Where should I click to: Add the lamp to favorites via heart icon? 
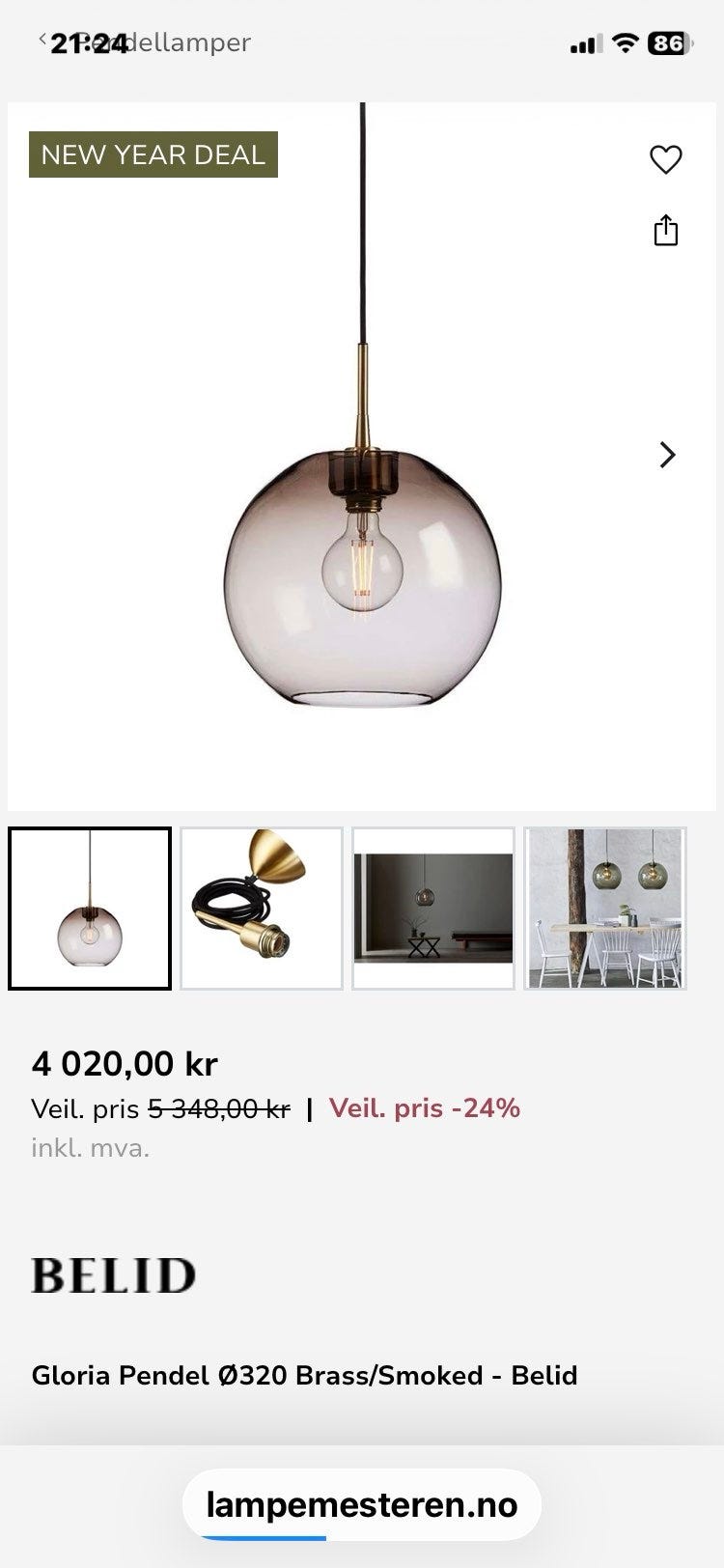pyautogui.click(x=668, y=160)
